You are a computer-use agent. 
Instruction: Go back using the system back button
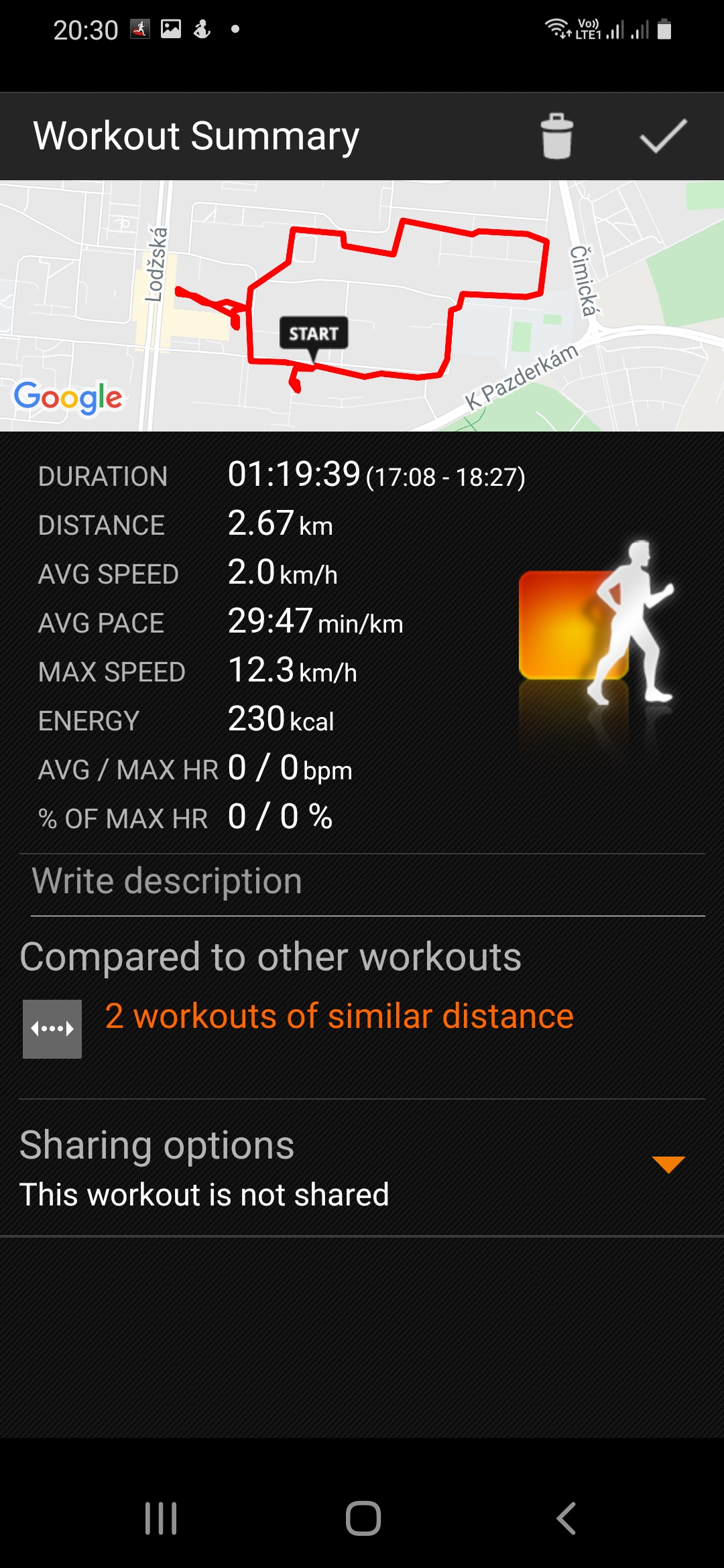566,1518
